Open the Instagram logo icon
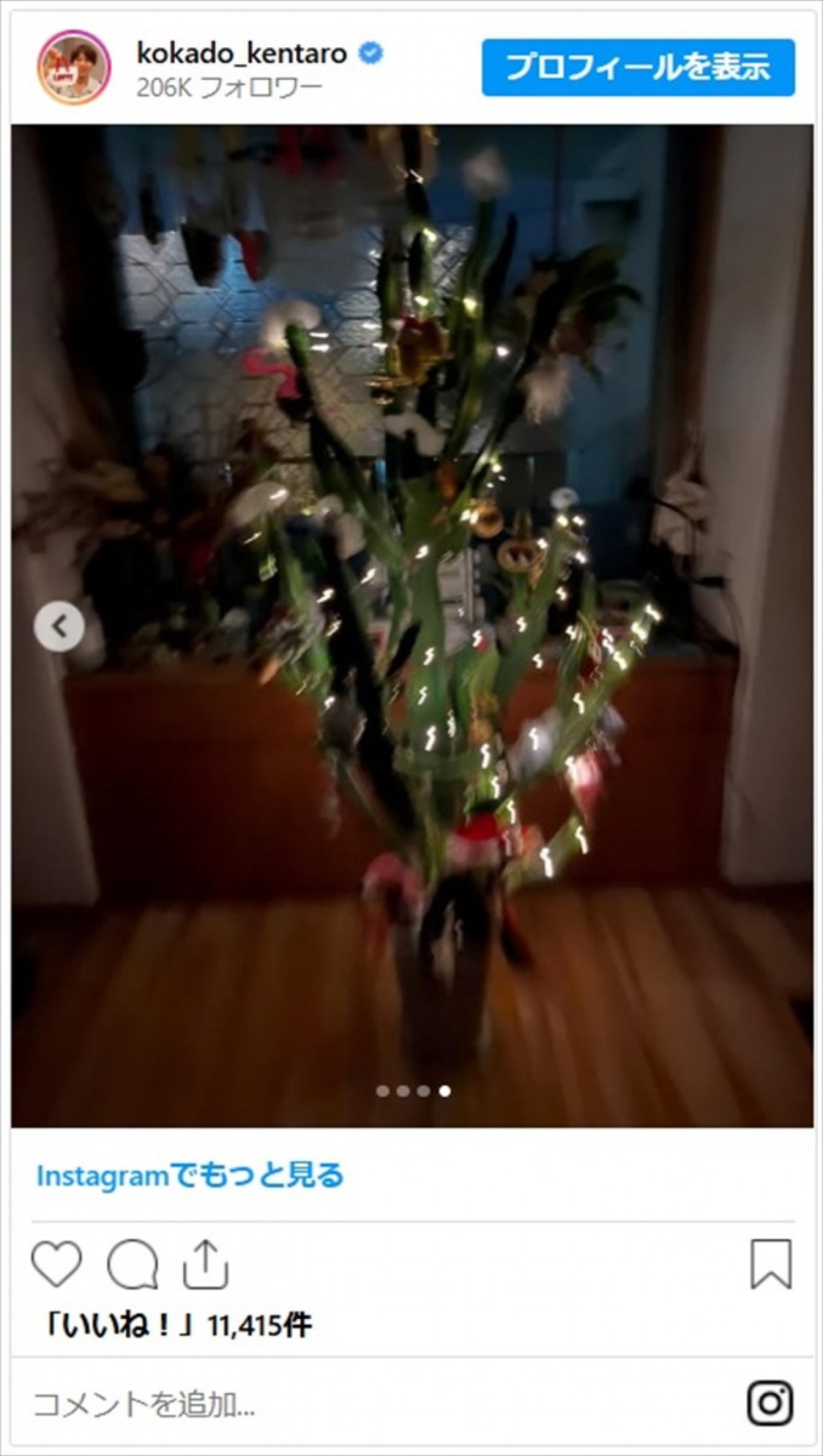823x1456 pixels. pyautogui.click(x=770, y=1403)
